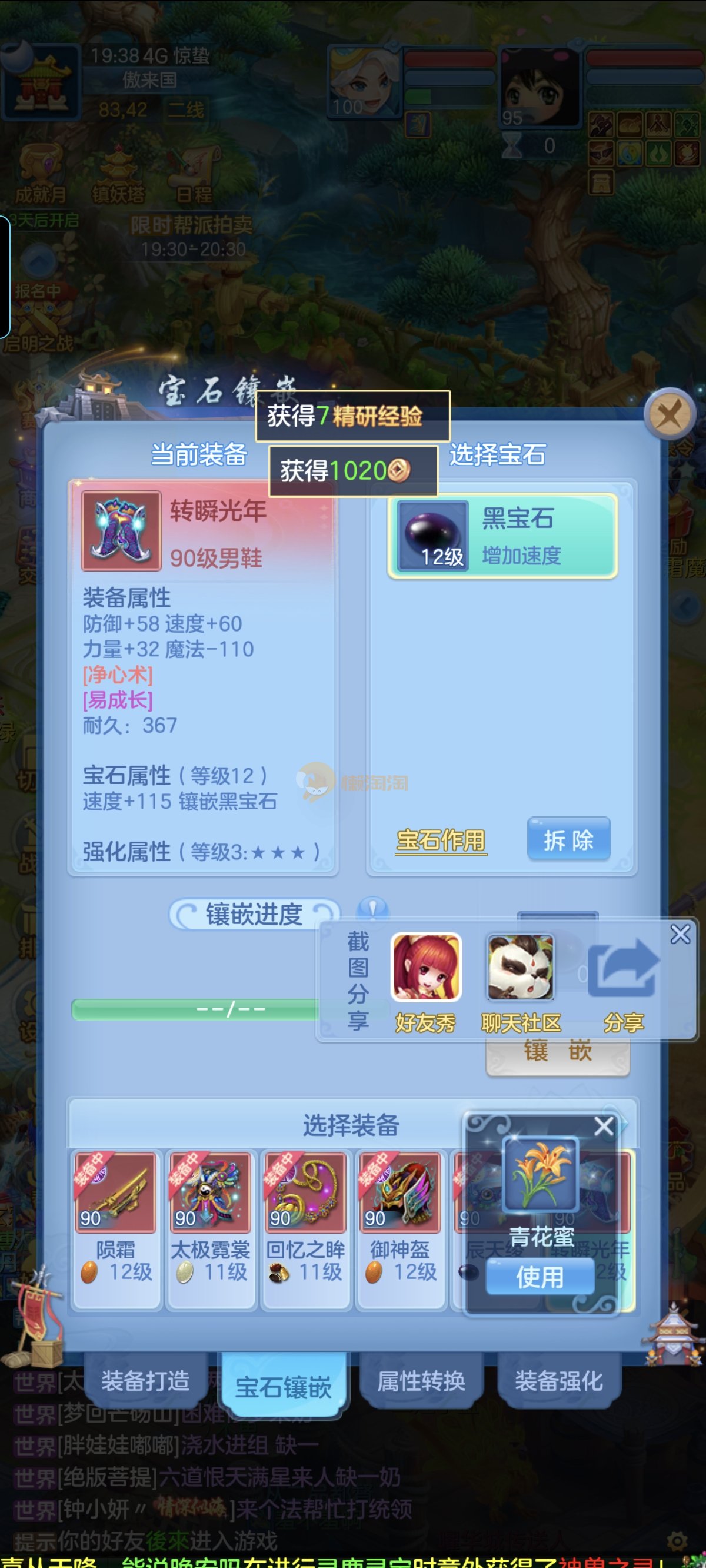Close the 青花蜜 item popup

point(603,1127)
